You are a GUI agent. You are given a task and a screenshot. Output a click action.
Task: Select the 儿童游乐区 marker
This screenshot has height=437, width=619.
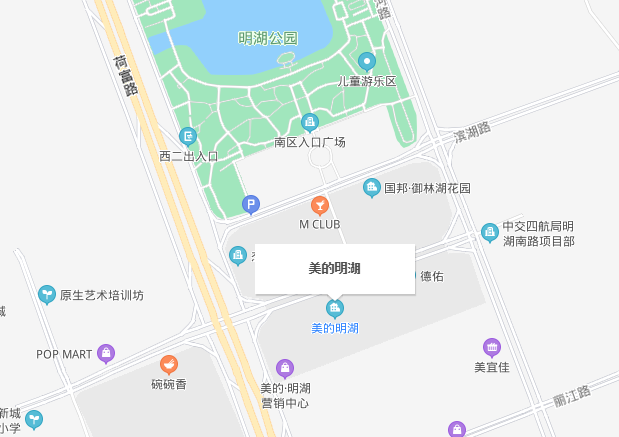click(x=367, y=62)
